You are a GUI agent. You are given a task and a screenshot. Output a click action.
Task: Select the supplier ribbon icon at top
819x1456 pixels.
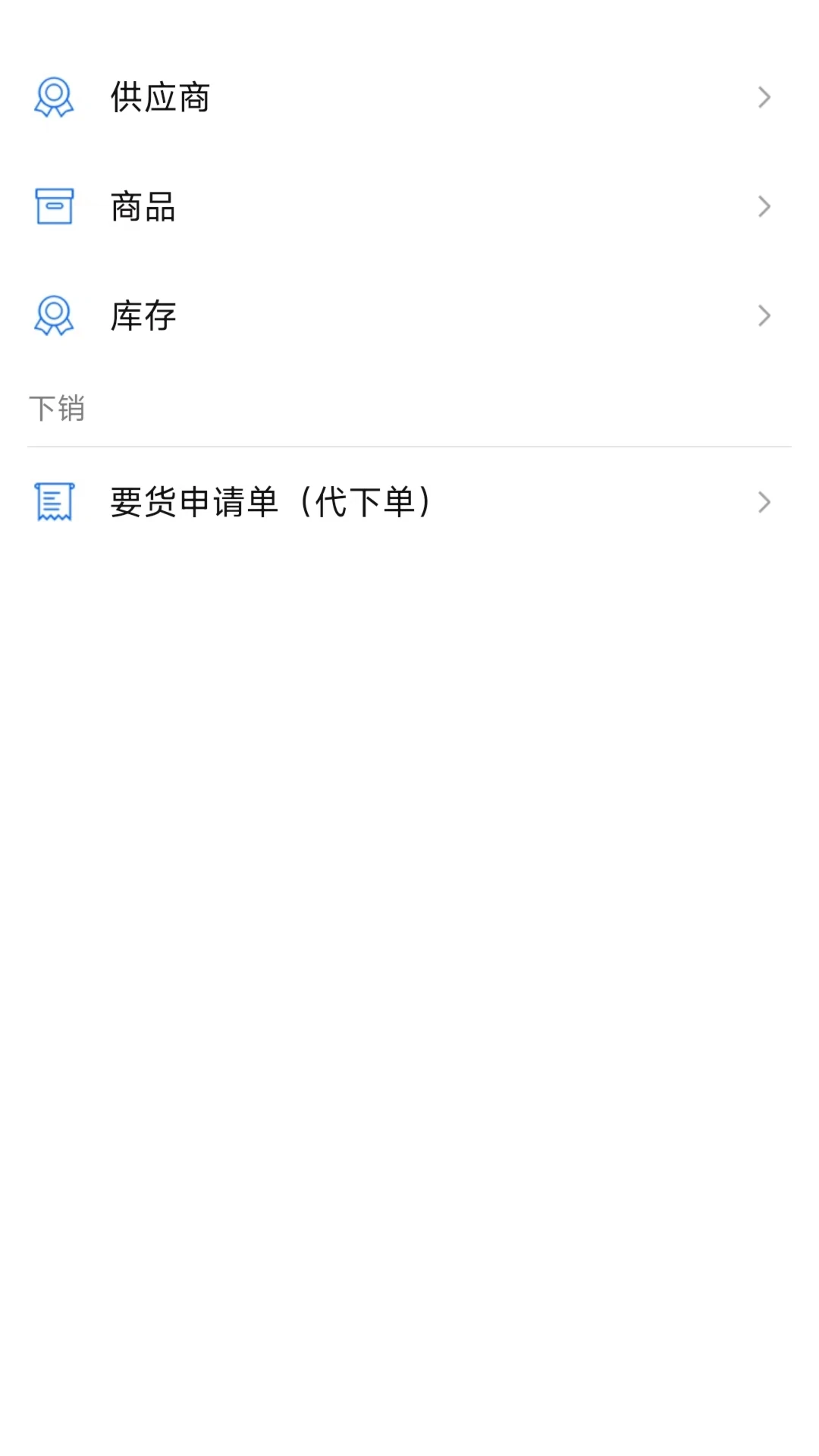[53, 97]
